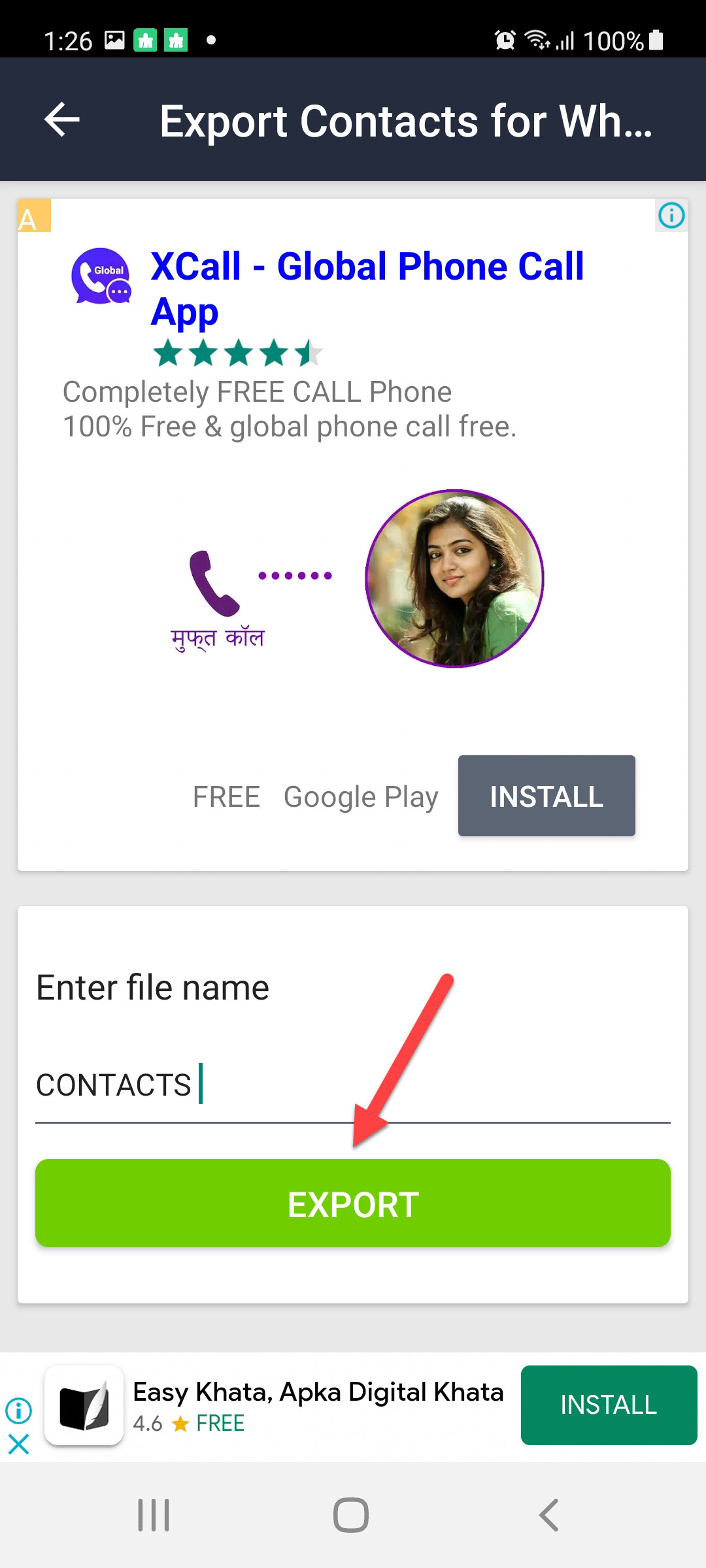The image size is (706, 1568).
Task: Install the XCall app from ad
Action: pyautogui.click(x=546, y=796)
